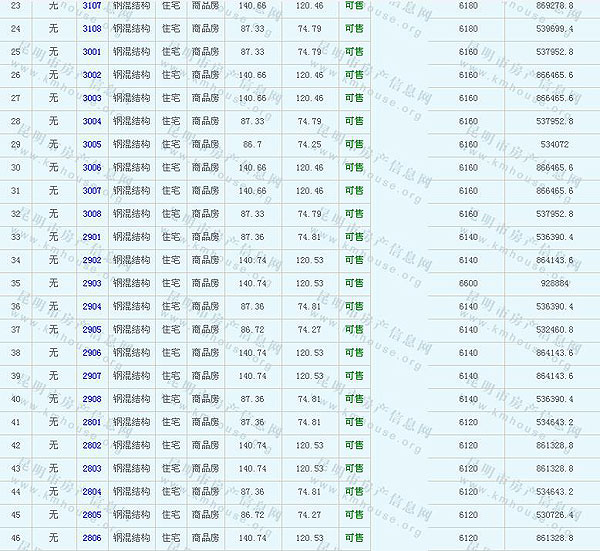View details for room 3007
Image resolution: width=600 pixels, height=551 pixels.
91,190
